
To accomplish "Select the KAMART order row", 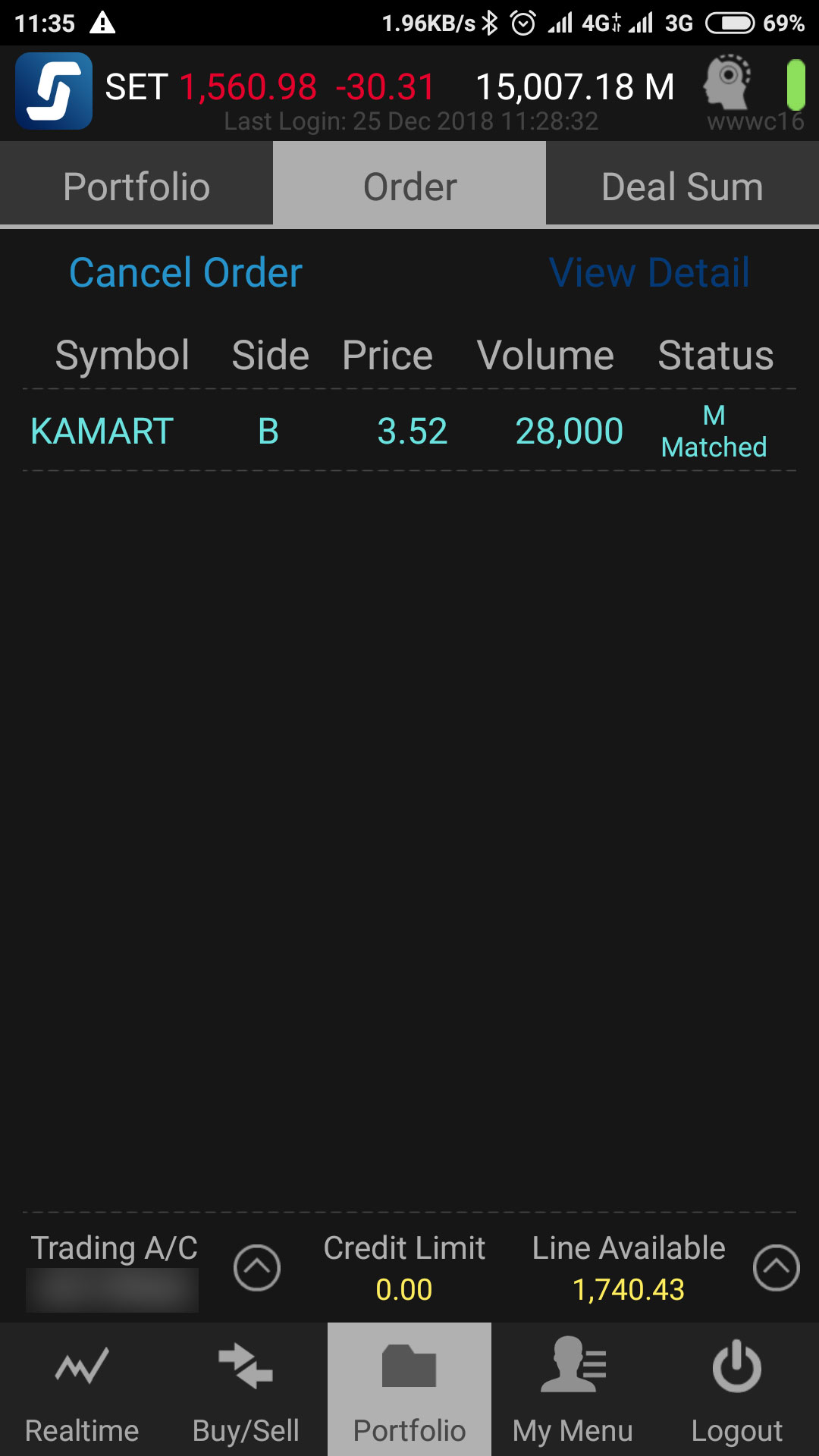I will (x=409, y=431).
